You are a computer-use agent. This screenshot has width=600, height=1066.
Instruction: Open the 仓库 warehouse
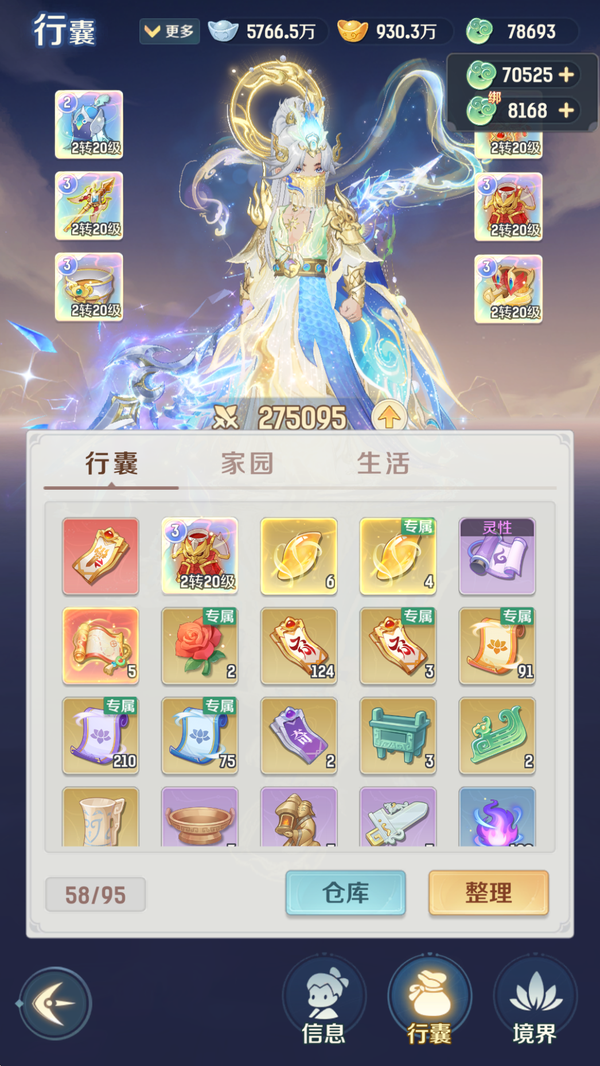coord(345,893)
